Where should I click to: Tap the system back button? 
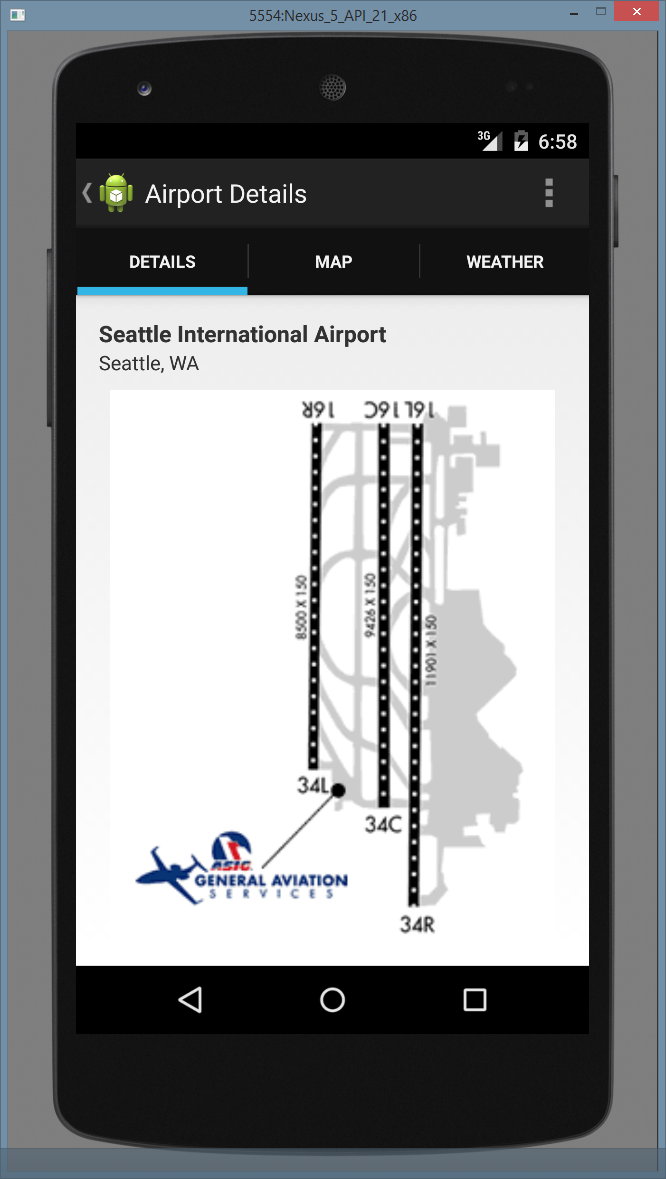[x=190, y=999]
